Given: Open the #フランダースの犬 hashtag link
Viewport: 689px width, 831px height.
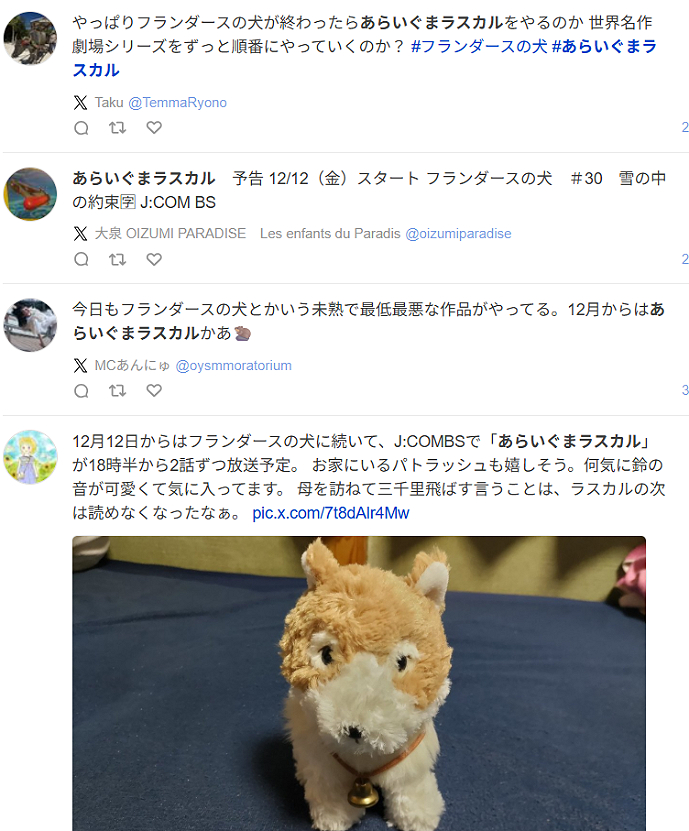Looking at the screenshot, I should point(479,48).
